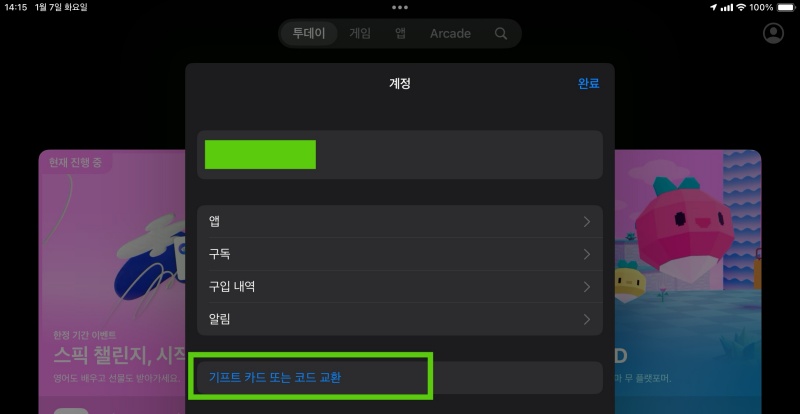Tap 기프트 카드 또는 코드 교환
The width and height of the screenshot is (800, 414).
275,378
